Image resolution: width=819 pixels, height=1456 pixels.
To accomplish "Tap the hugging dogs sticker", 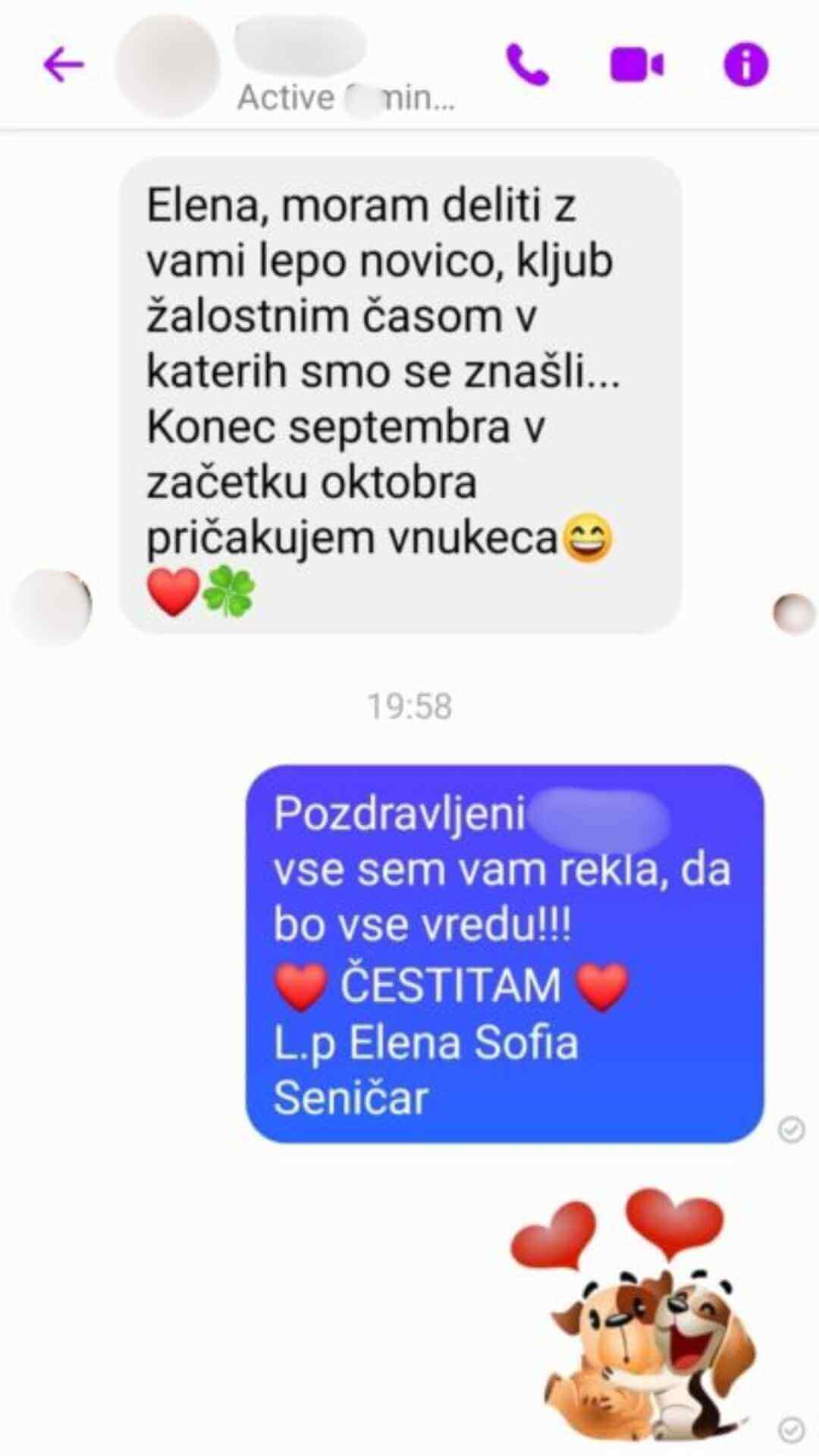I will point(639,1315).
